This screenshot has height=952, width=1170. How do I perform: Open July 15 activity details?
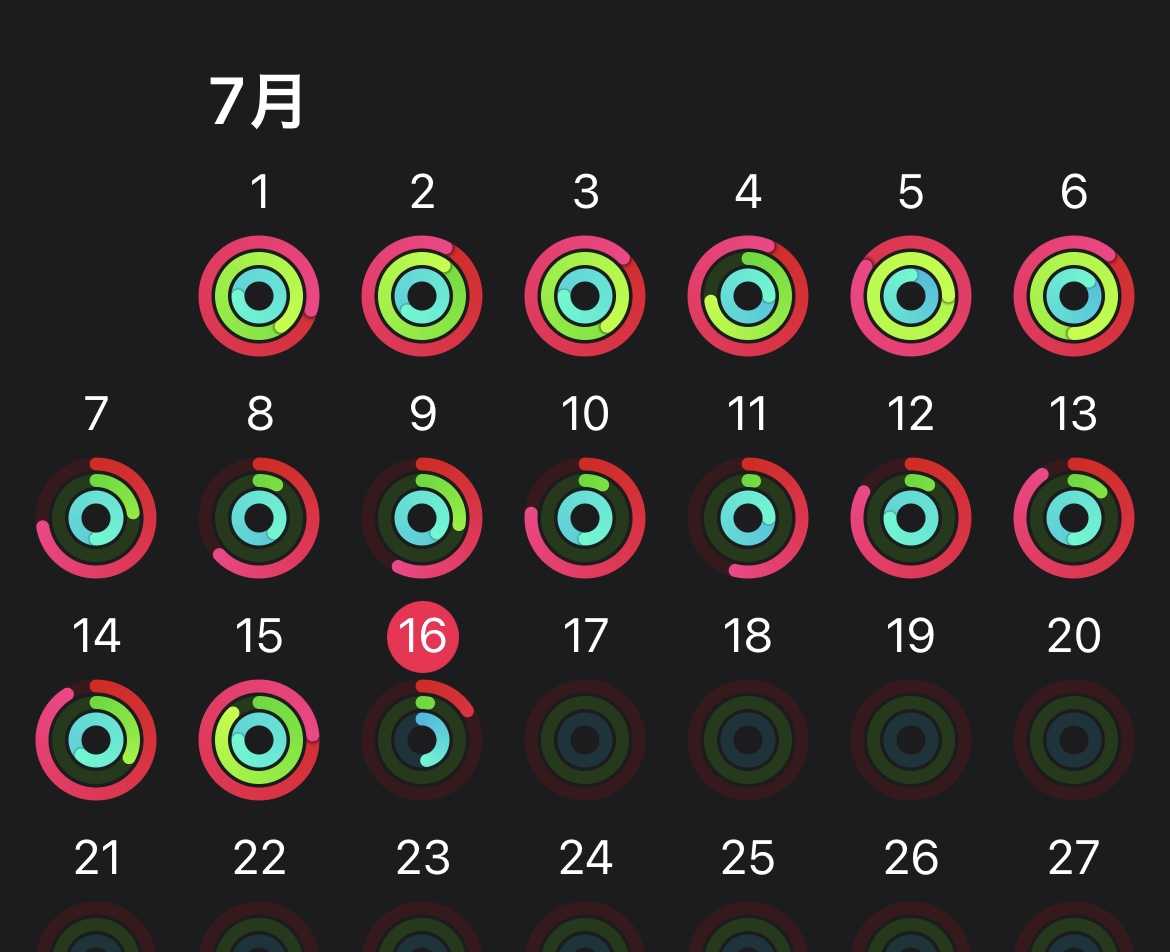(x=259, y=740)
